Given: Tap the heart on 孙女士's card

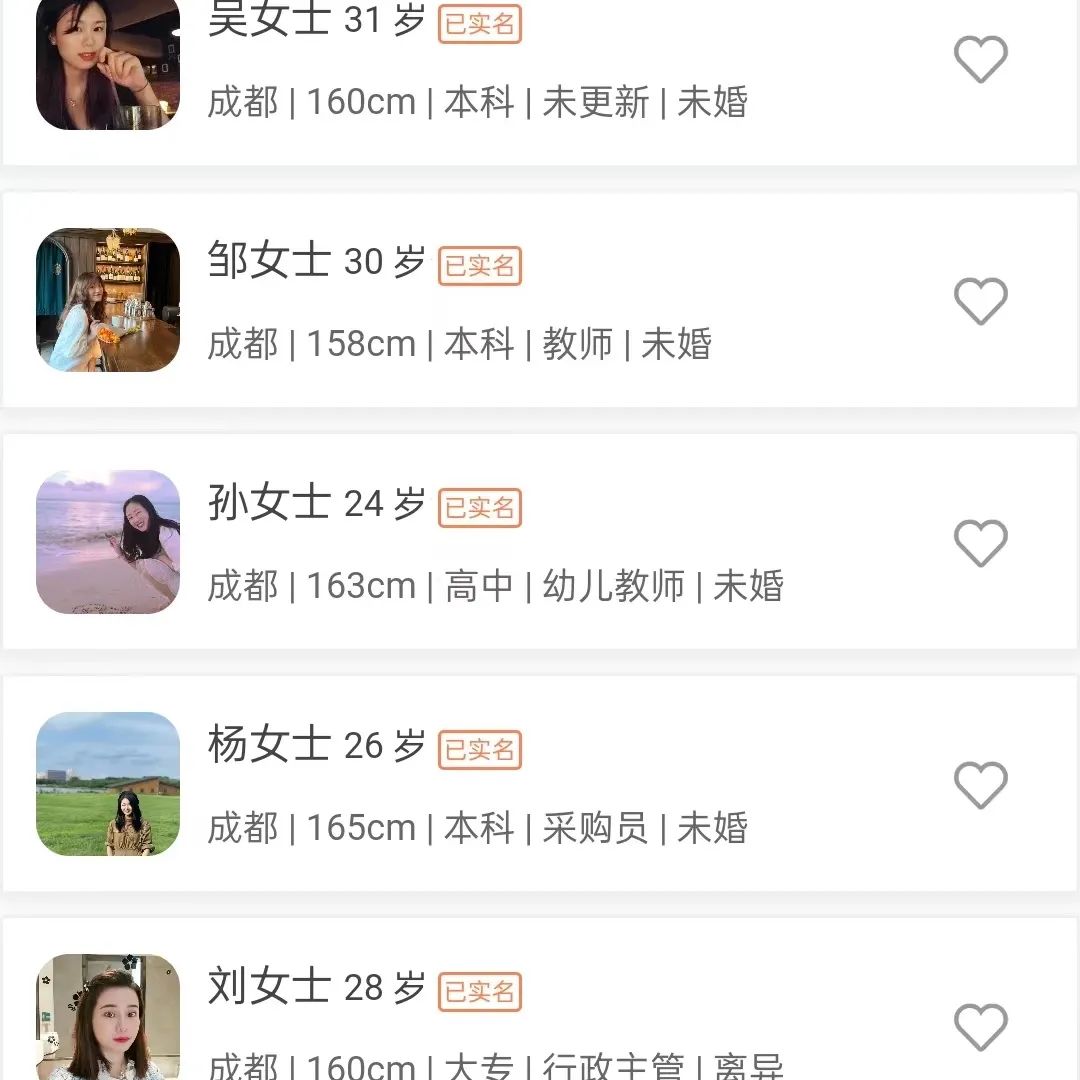Looking at the screenshot, I should [x=980, y=543].
